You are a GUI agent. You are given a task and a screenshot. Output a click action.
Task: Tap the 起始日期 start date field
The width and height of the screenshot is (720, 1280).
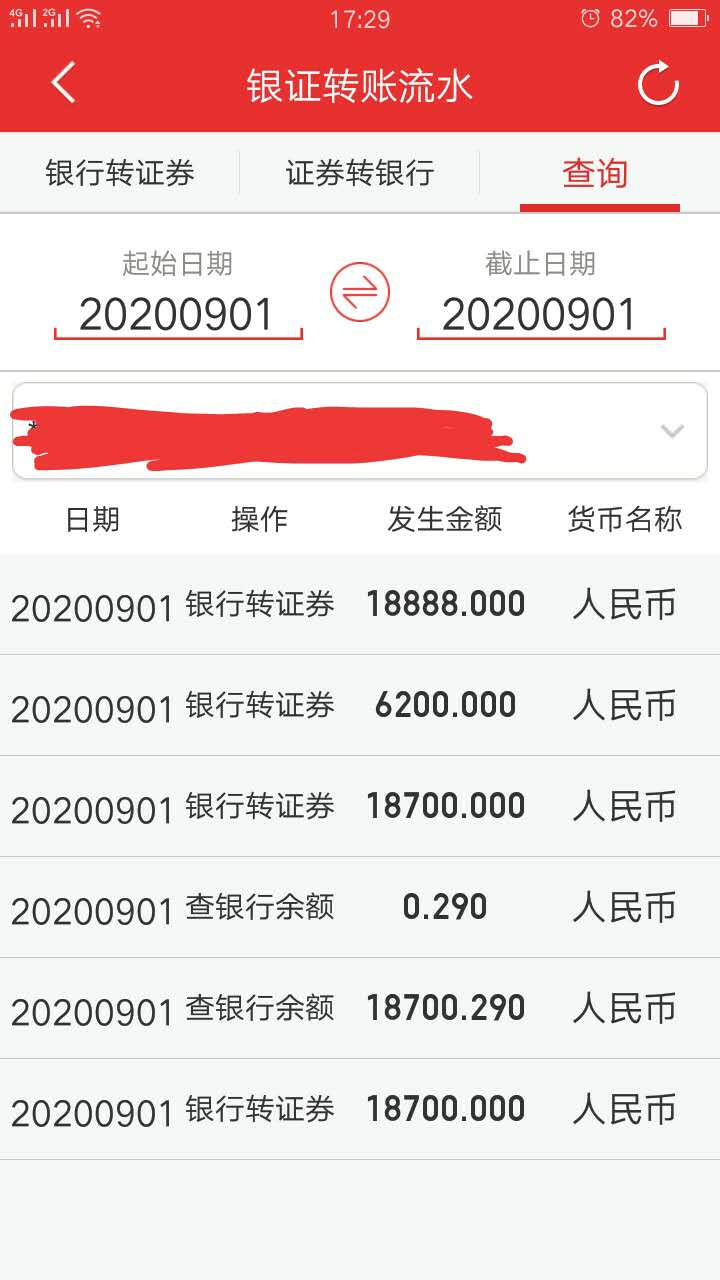click(177, 312)
